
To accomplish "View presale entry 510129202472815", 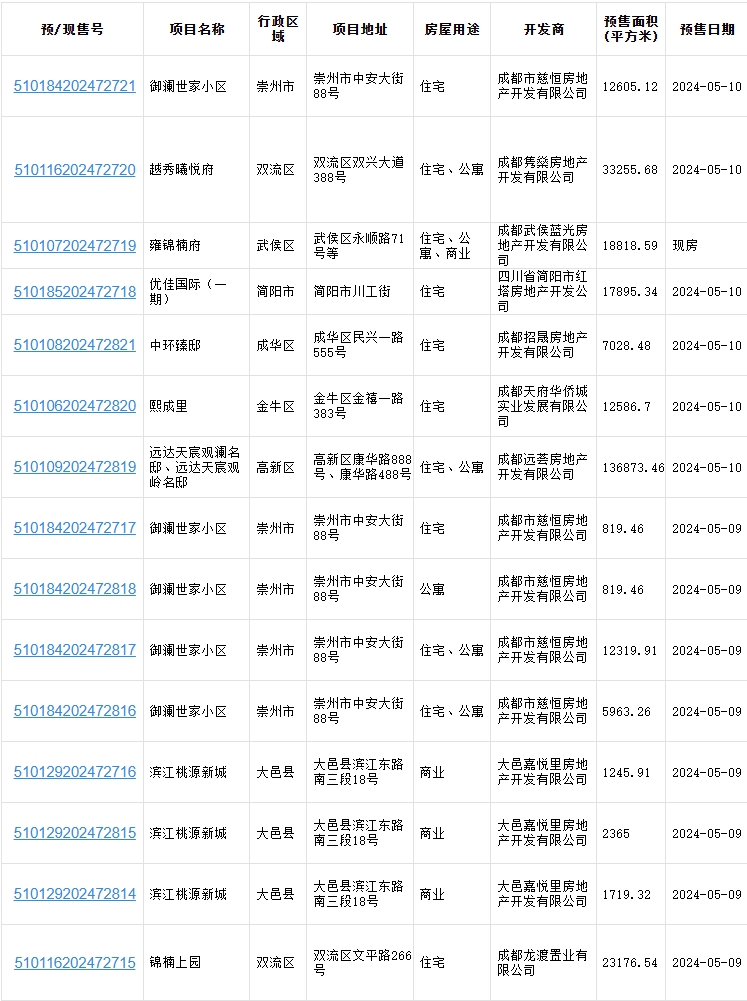I will 74,833.
